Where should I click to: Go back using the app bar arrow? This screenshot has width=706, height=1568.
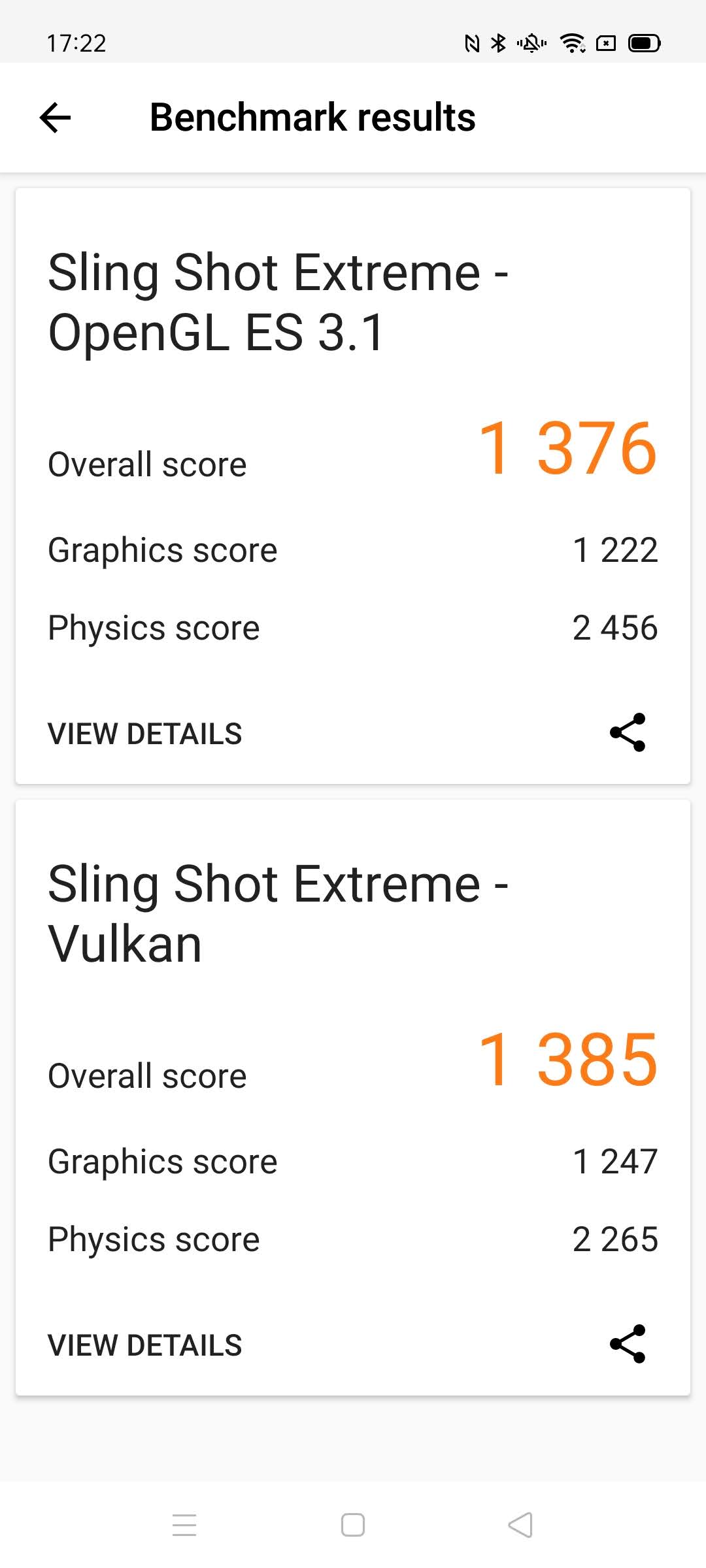coord(55,118)
